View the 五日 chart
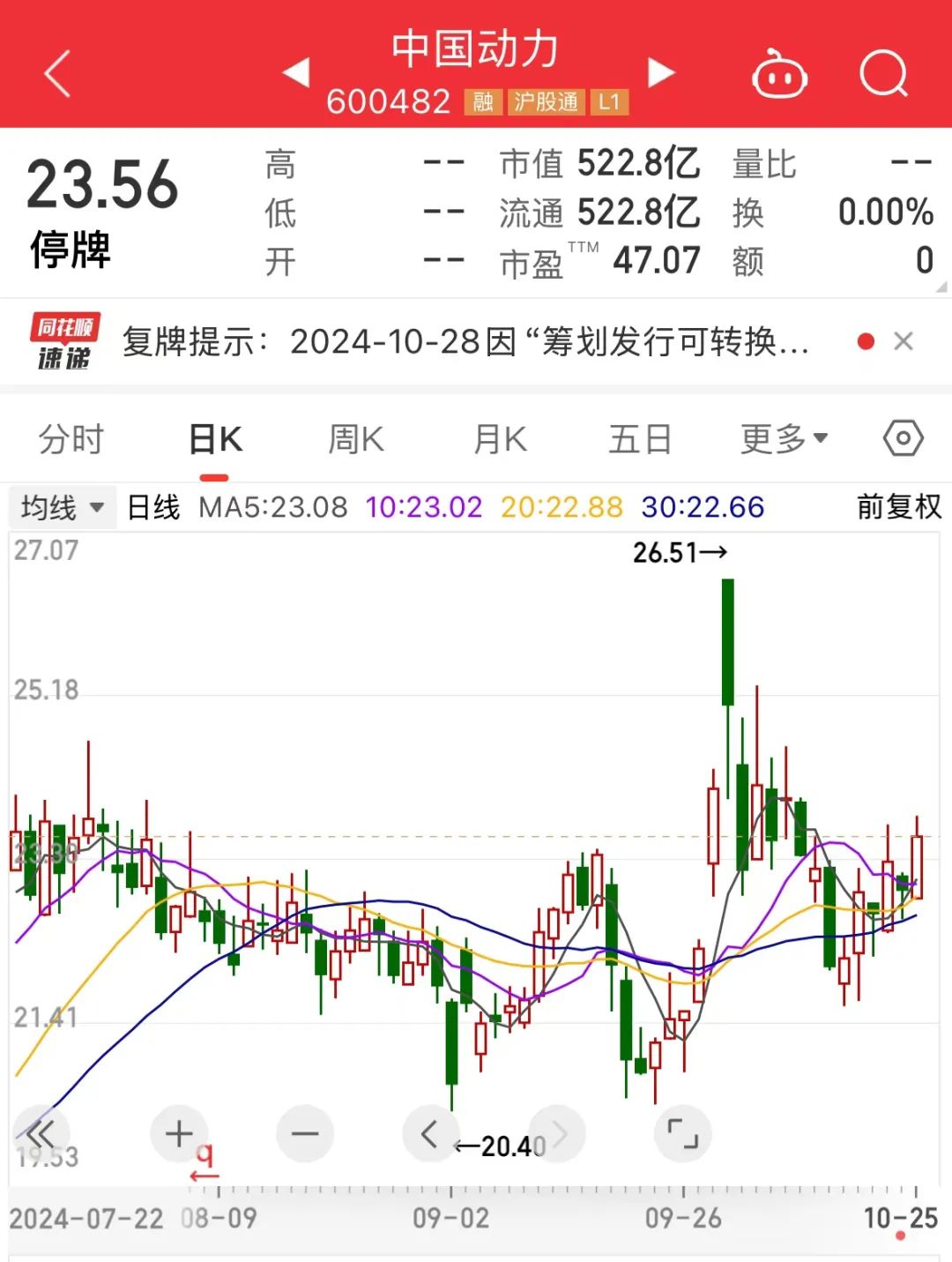The image size is (952, 1262). 640,438
